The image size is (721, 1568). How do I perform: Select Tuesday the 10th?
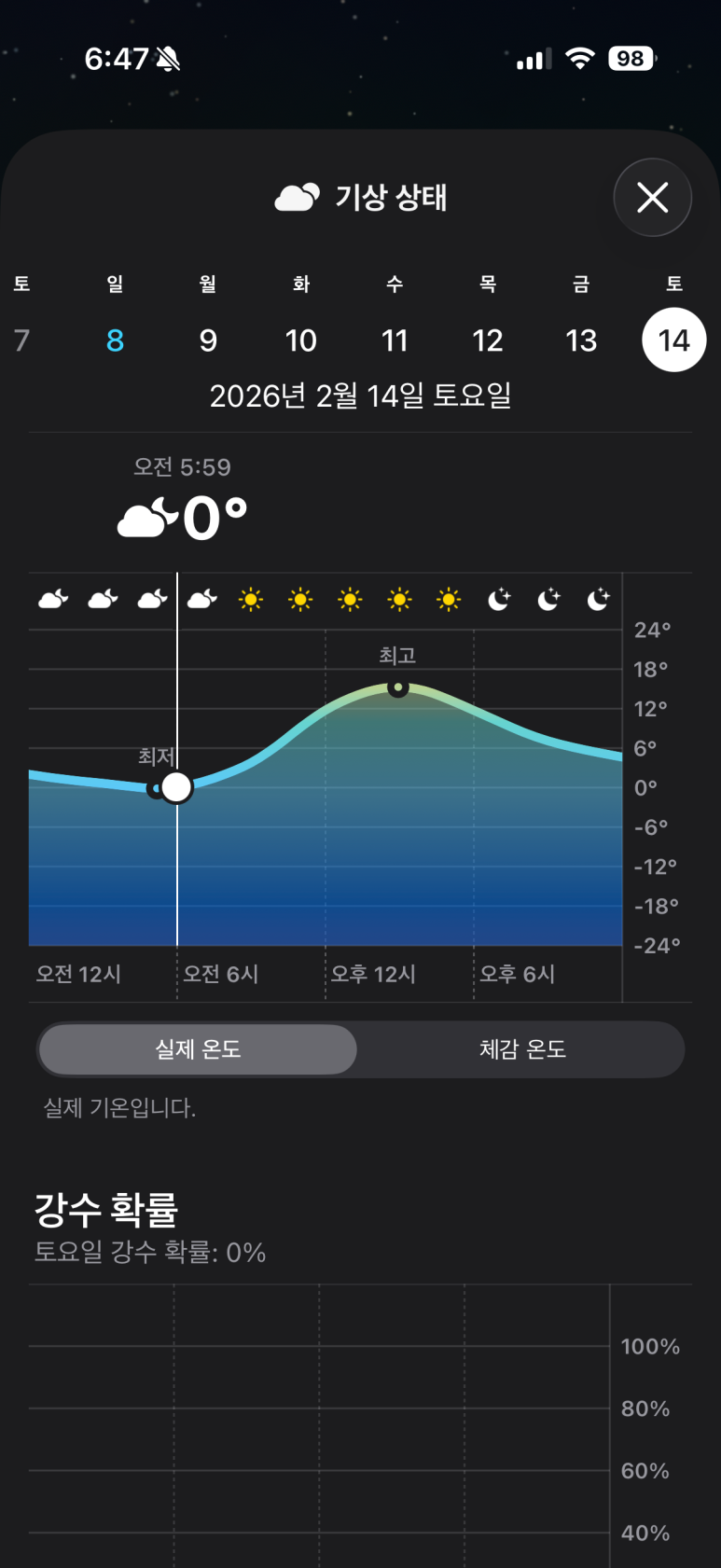pyautogui.click(x=301, y=340)
